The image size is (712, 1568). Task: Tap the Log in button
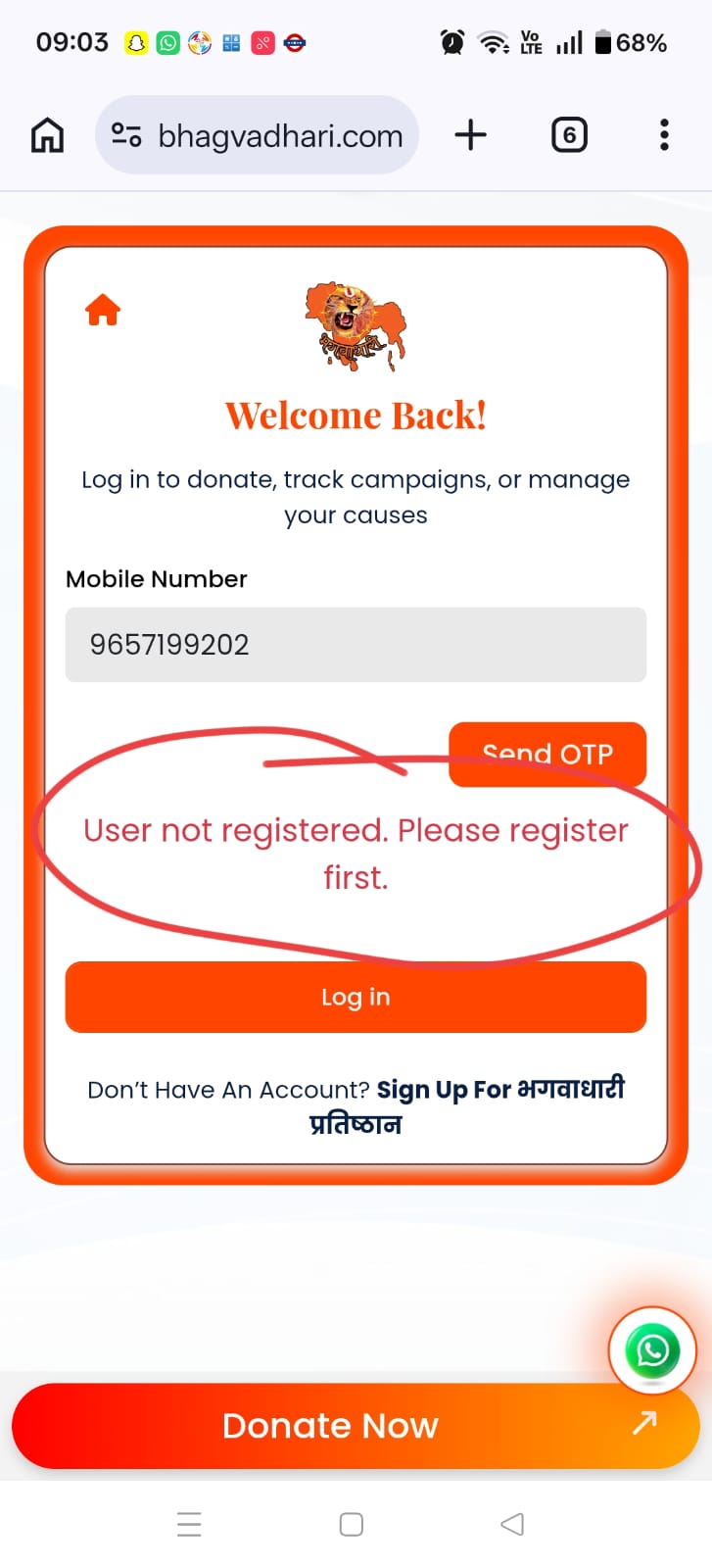point(356,997)
